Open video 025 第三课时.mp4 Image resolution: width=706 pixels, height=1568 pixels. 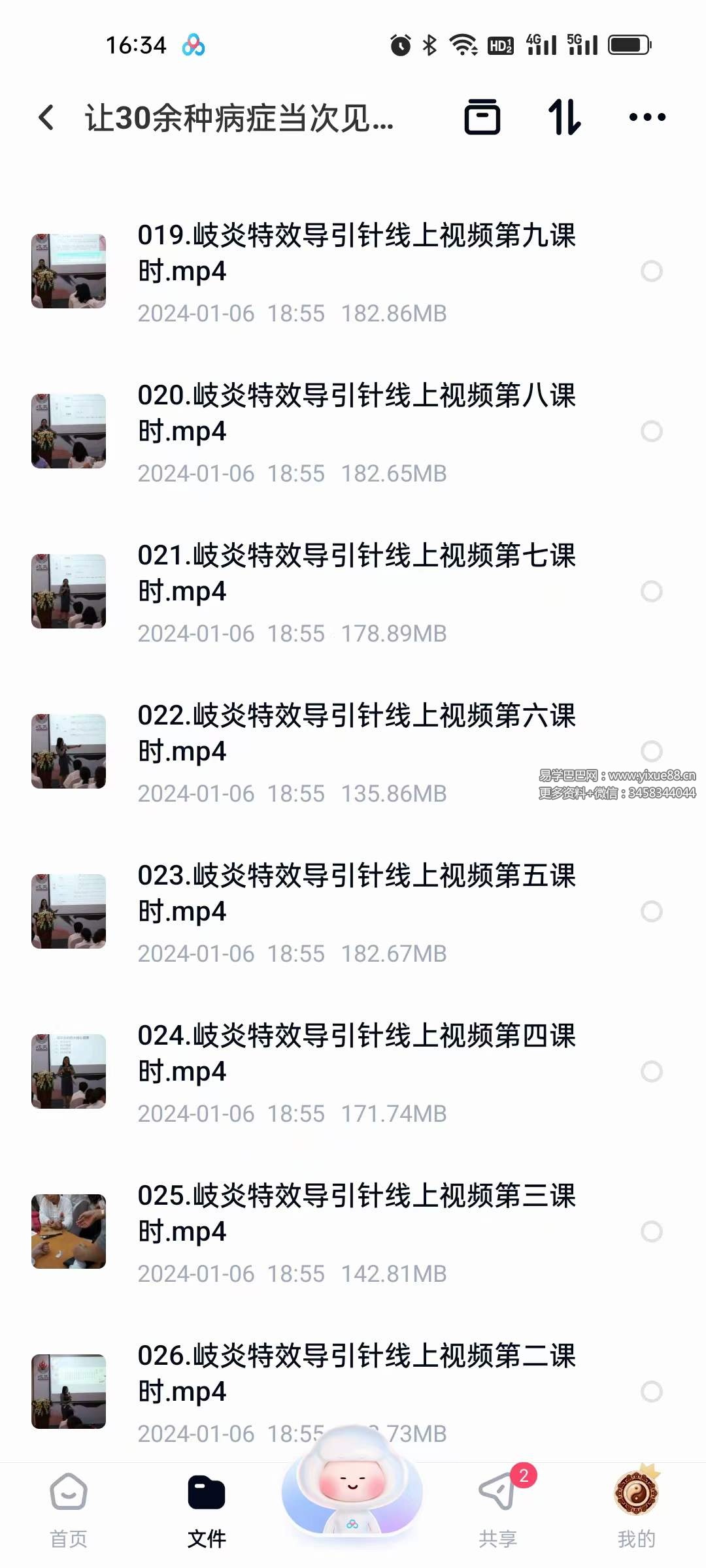click(x=356, y=1213)
